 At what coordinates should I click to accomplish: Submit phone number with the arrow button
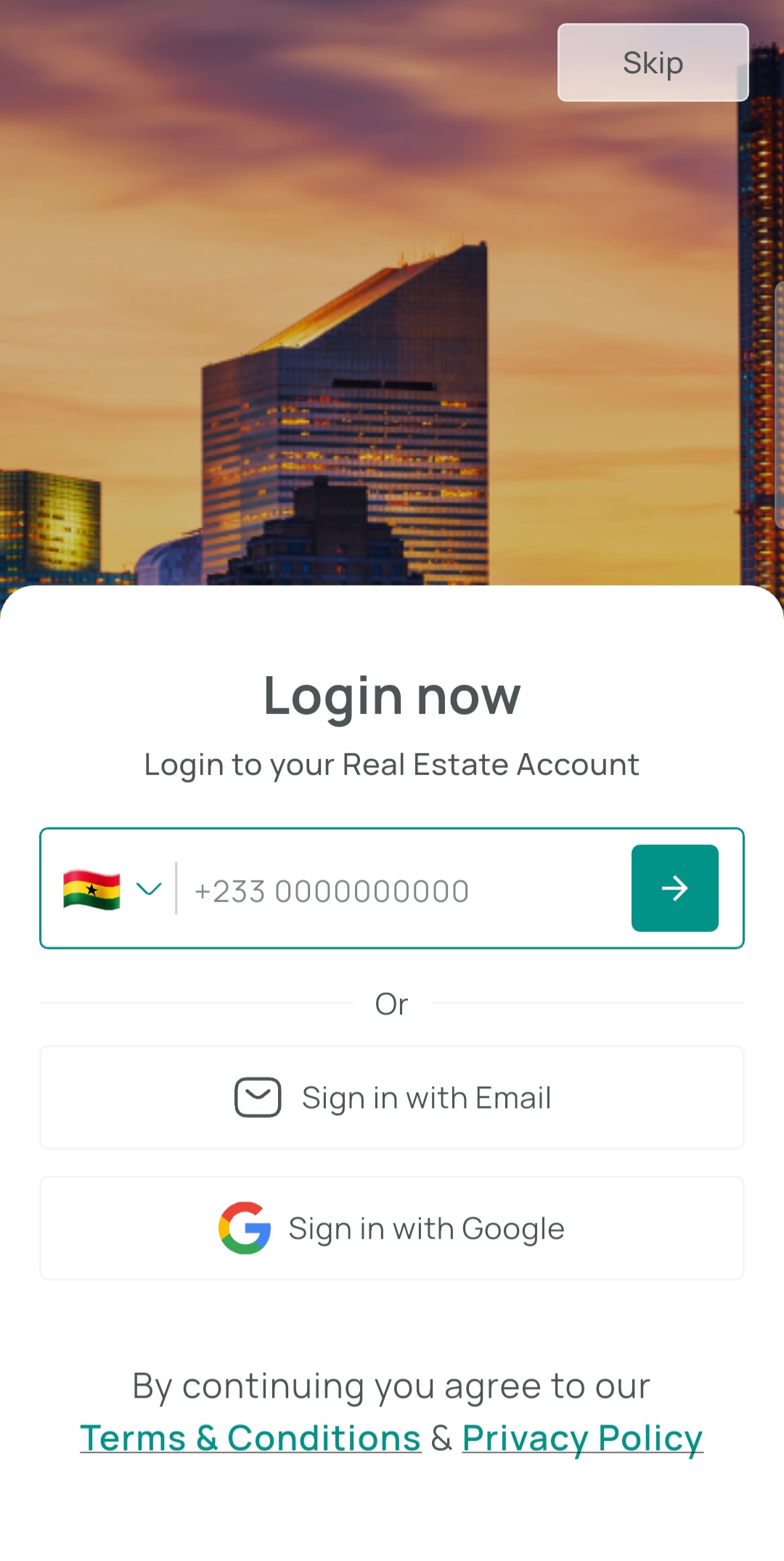click(x=674, y=888)
